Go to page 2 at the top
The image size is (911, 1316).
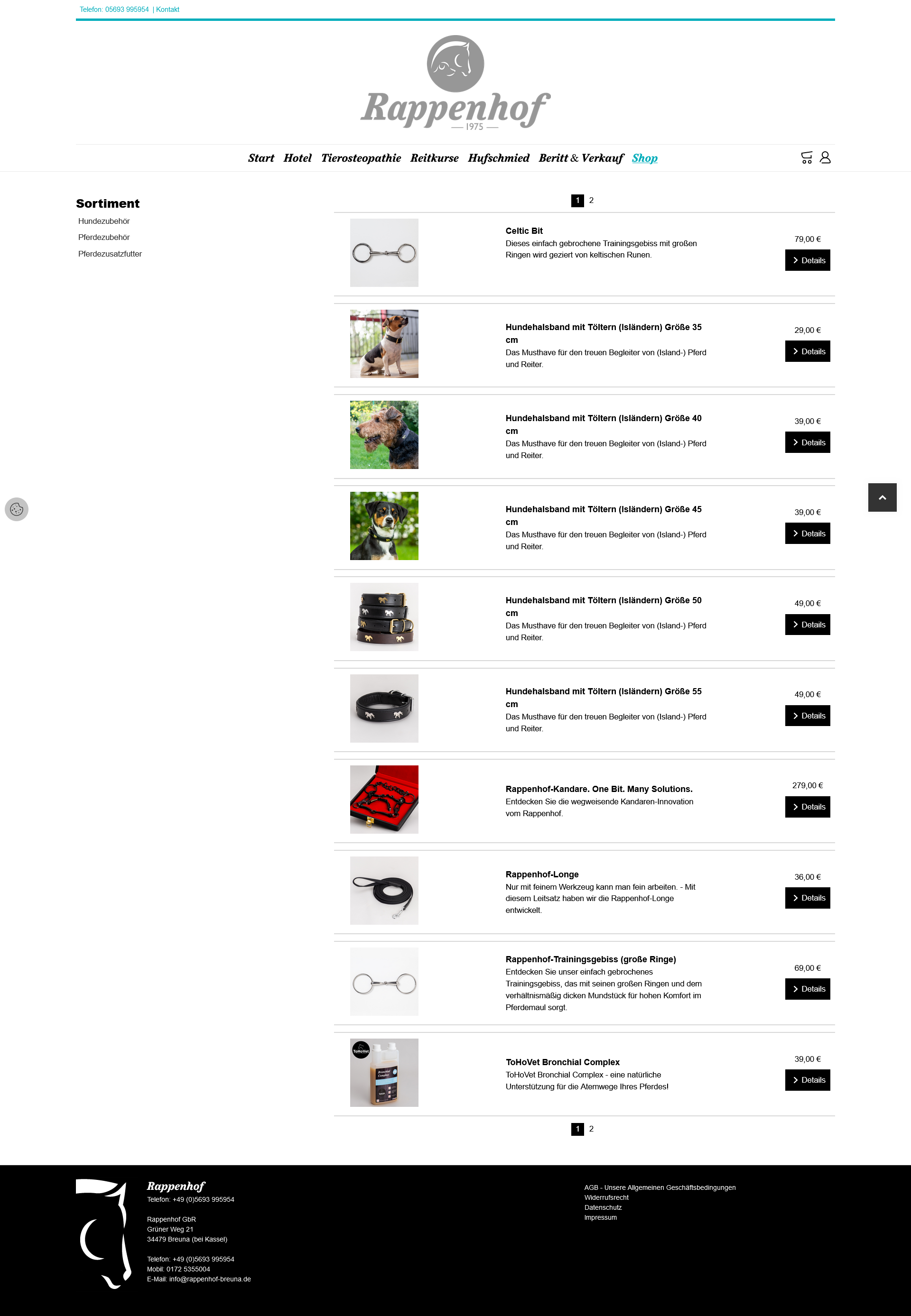click(x=591, y=201)
